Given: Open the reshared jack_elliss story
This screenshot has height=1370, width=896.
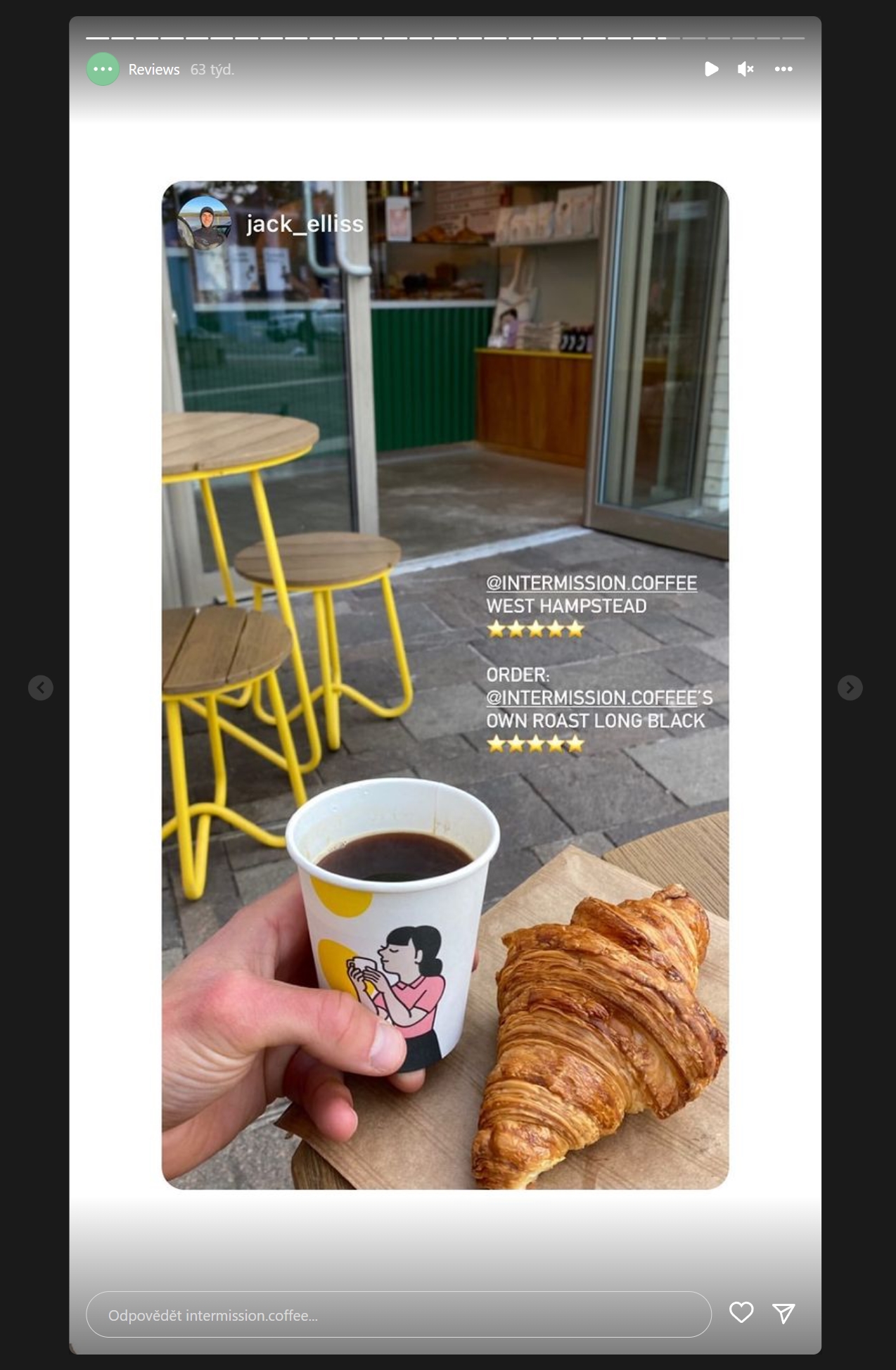Looking at the screenshot, I should [x=445, y=685].
